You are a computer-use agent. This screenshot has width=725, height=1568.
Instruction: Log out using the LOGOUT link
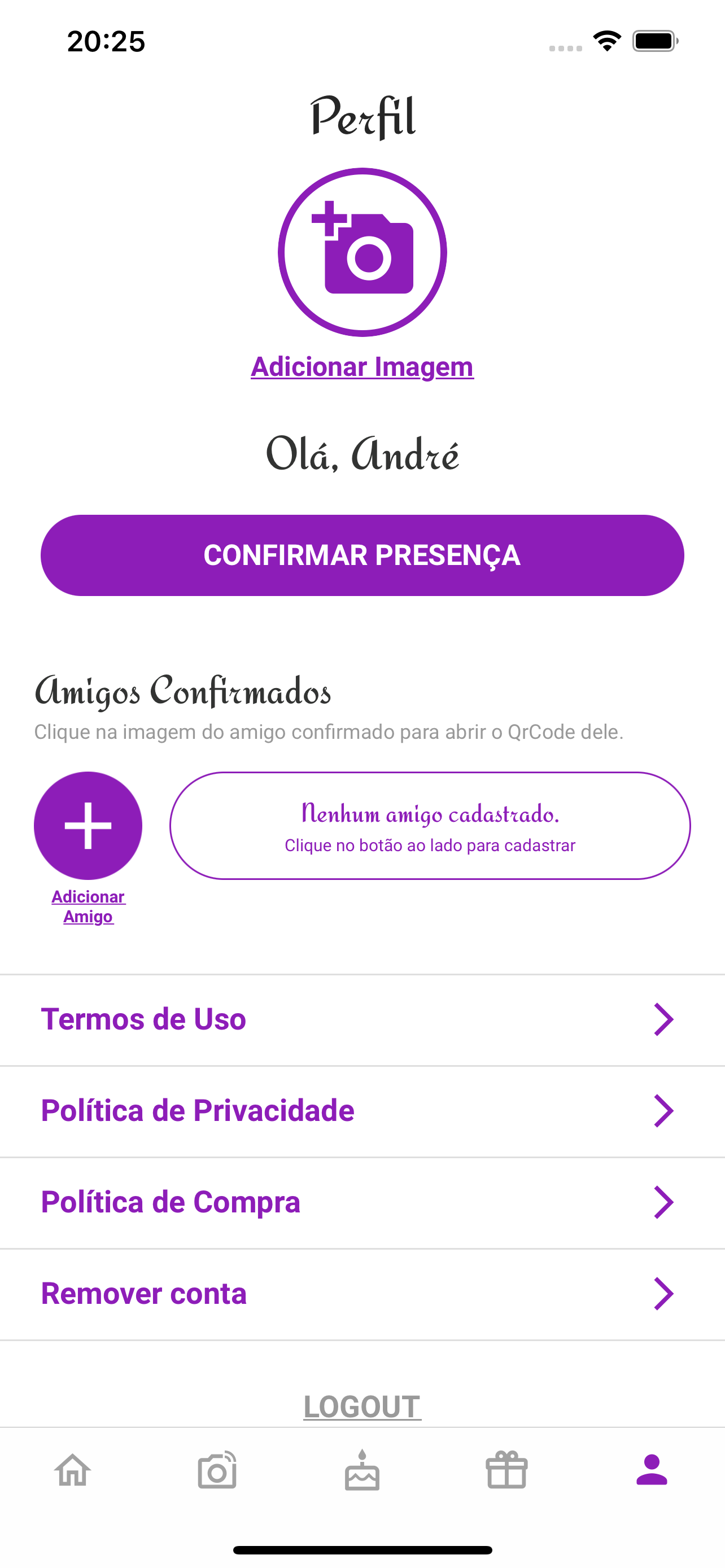coord(362,1406)
